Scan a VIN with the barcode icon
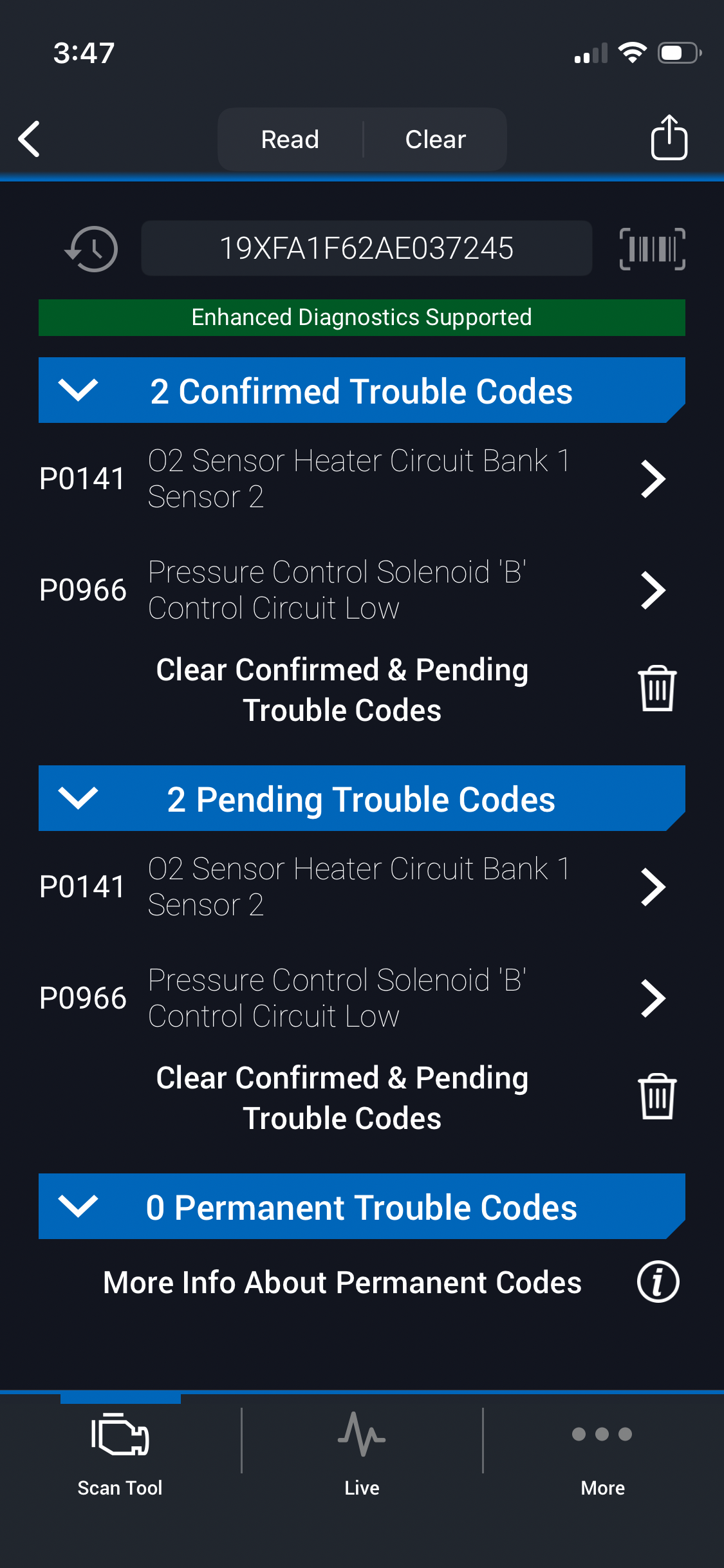 652,248
